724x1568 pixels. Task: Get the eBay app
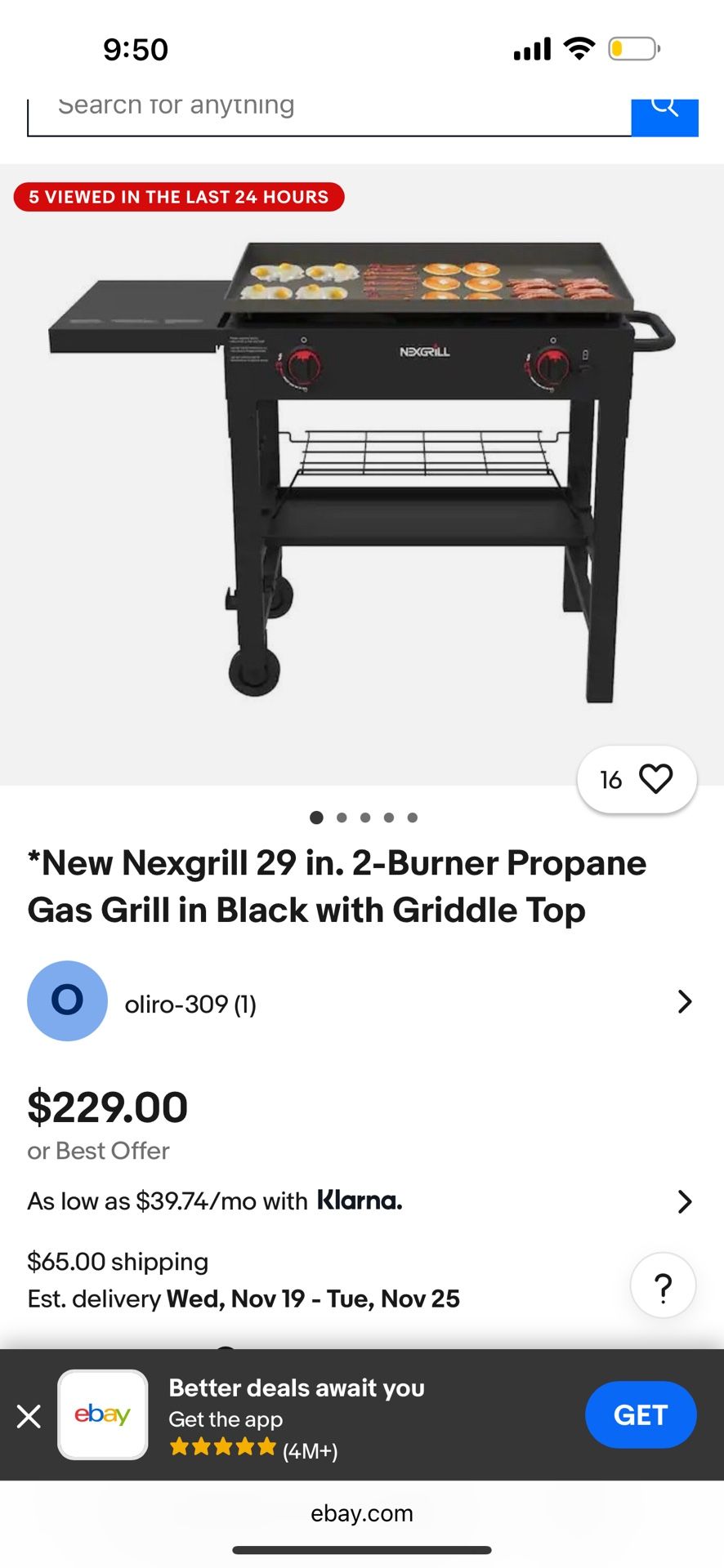pos(640,1414)
